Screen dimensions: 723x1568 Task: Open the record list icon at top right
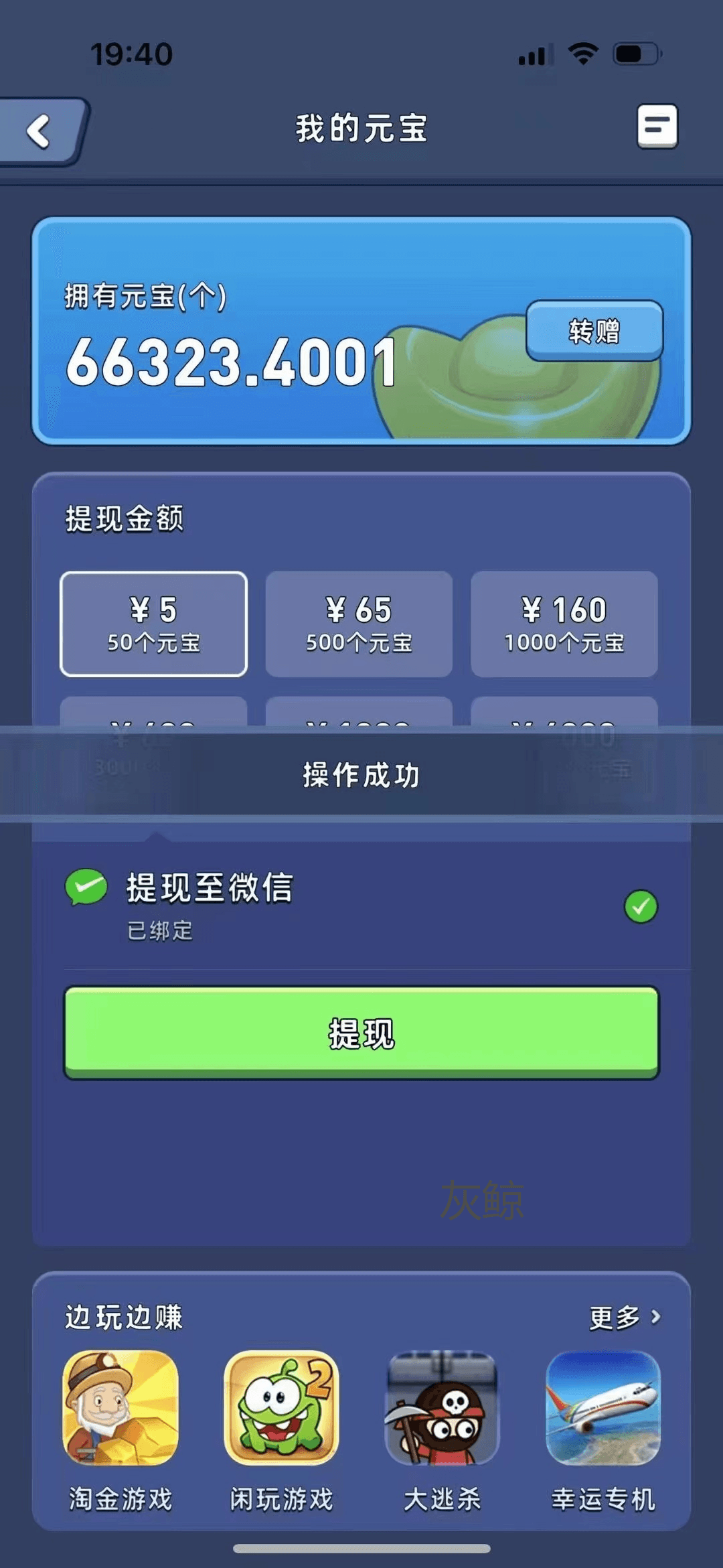[657, 127]
